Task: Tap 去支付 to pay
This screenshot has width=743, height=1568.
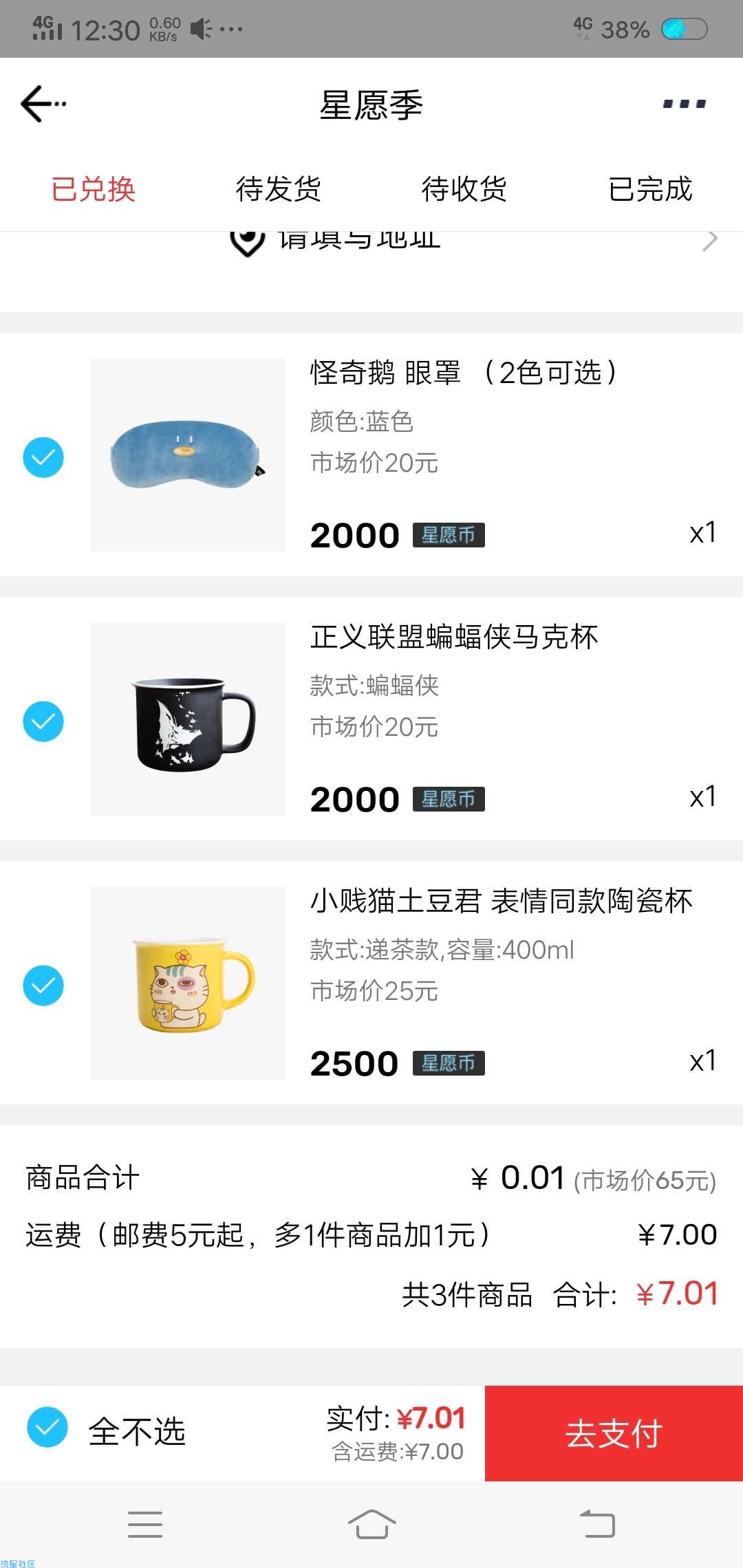Action: coord(614,1433)
